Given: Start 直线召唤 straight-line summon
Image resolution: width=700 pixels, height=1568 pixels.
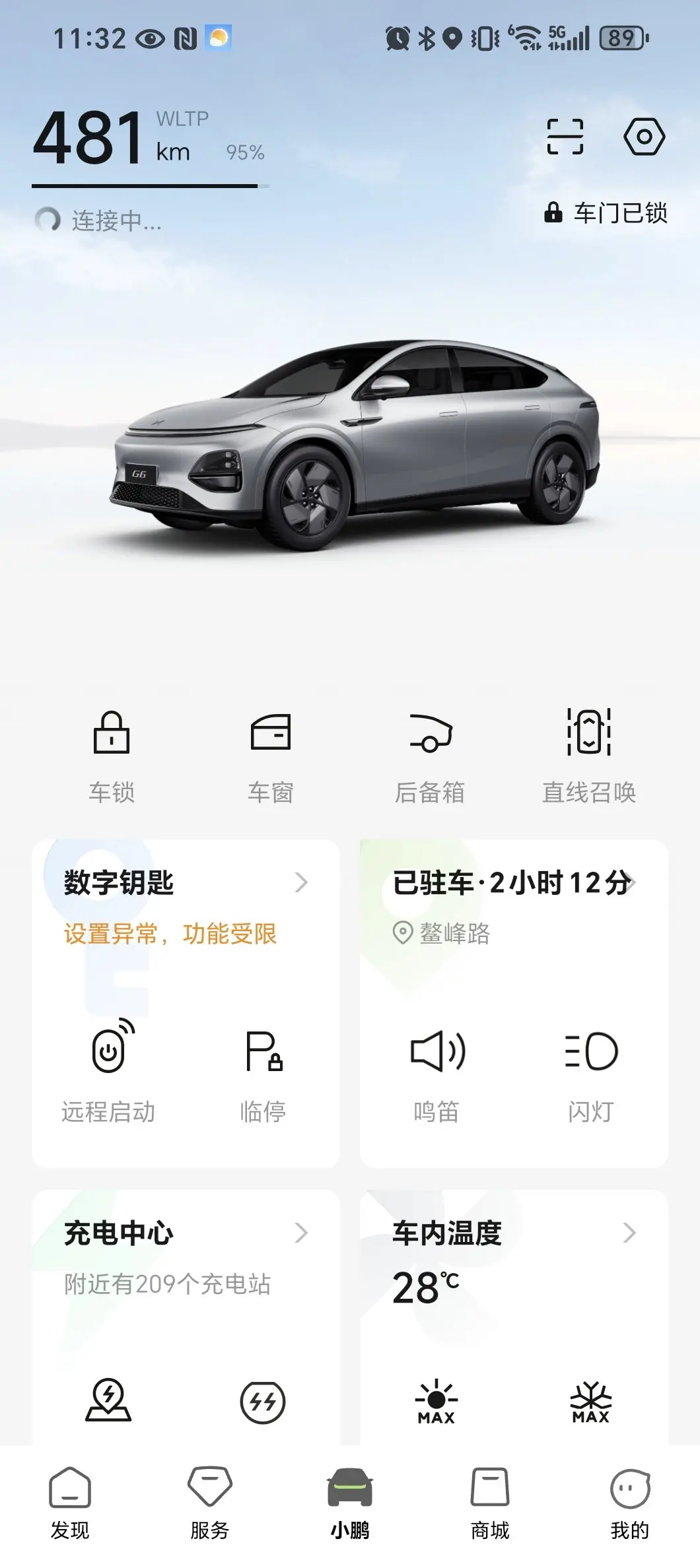Looking at the screenshot, I should pyautogui.click(x=589, y=754).
